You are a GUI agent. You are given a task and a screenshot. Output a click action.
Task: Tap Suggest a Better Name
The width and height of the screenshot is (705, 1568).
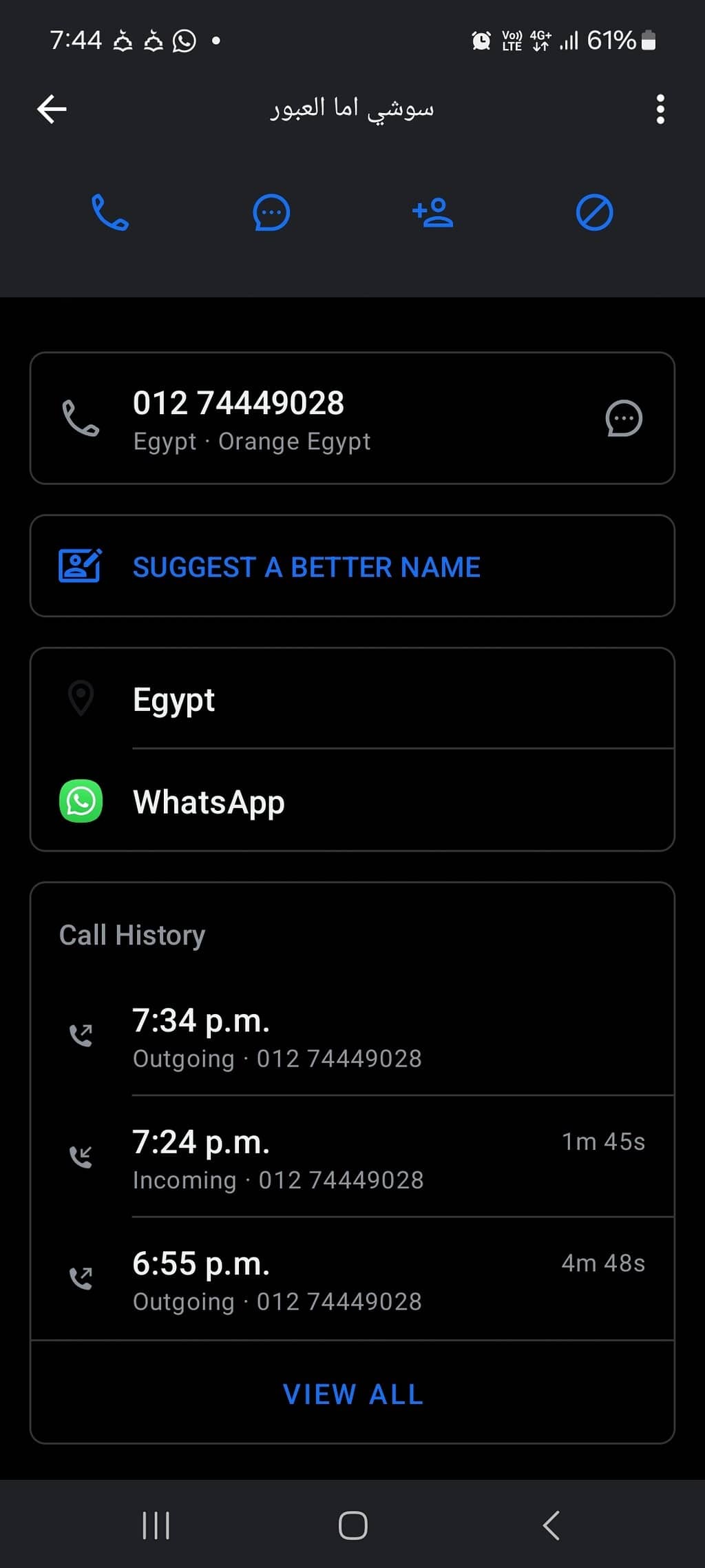pos(306,566)
